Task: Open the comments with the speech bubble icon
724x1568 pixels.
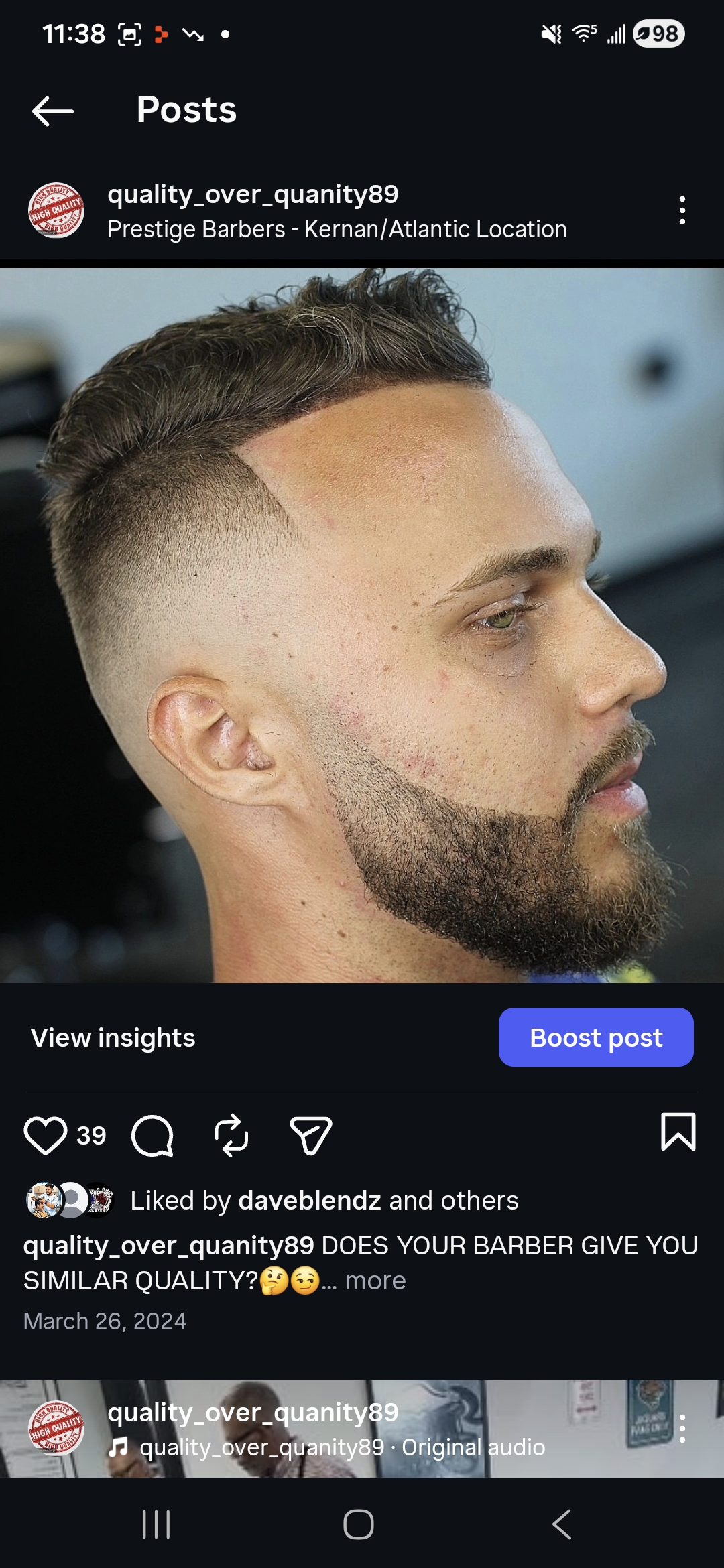Action: 154,1135
